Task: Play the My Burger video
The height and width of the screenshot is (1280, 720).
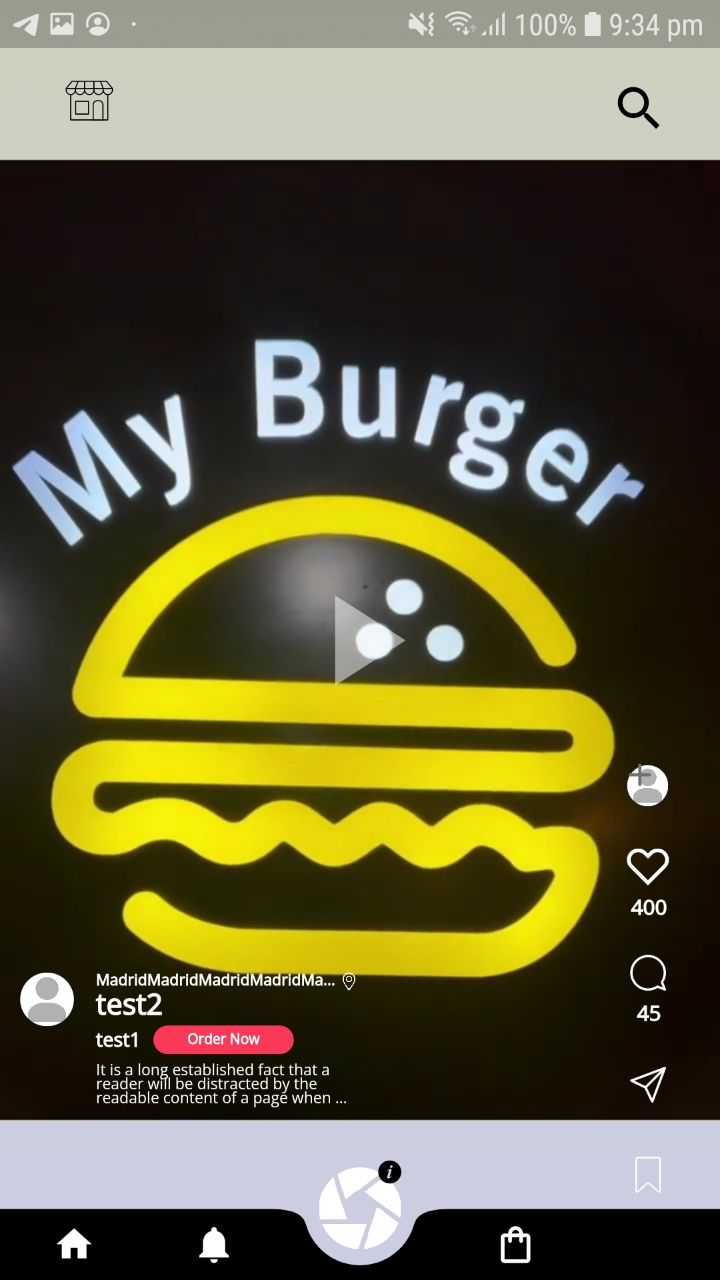Action: click(365, 640)
